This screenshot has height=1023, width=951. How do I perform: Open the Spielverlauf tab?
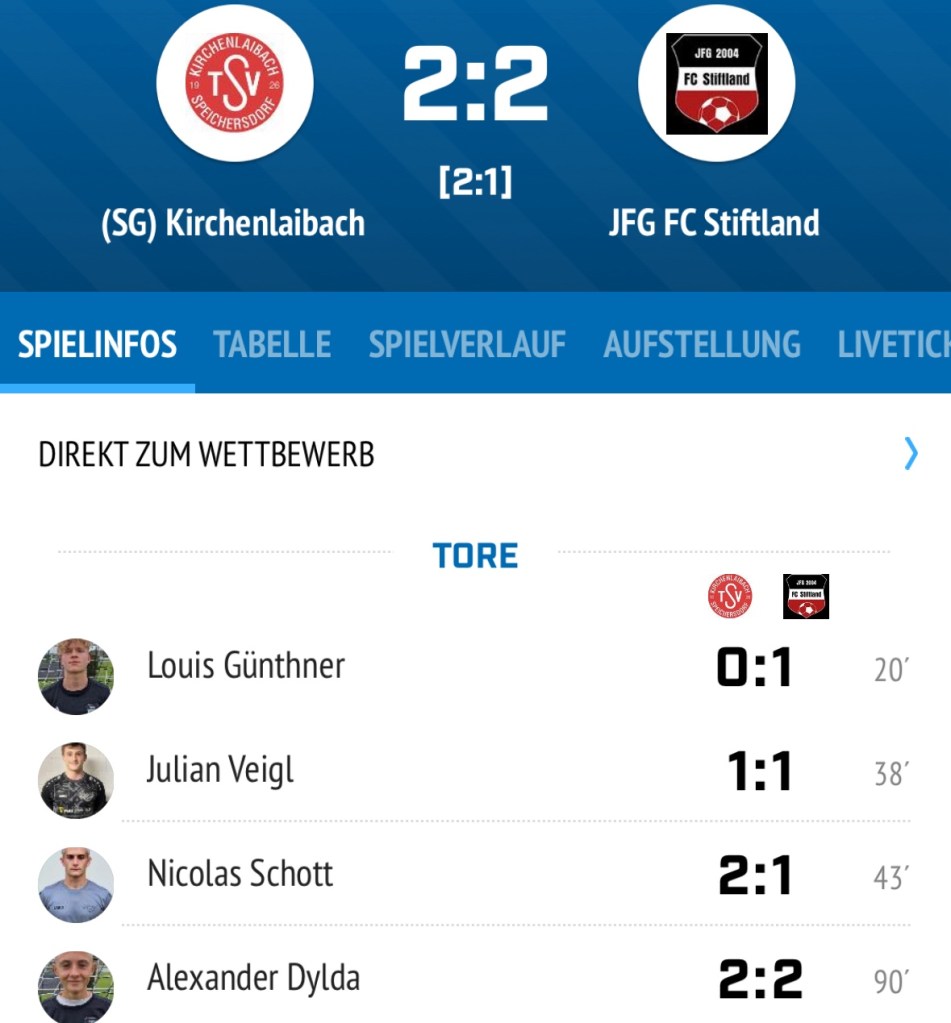pos(467,345)
